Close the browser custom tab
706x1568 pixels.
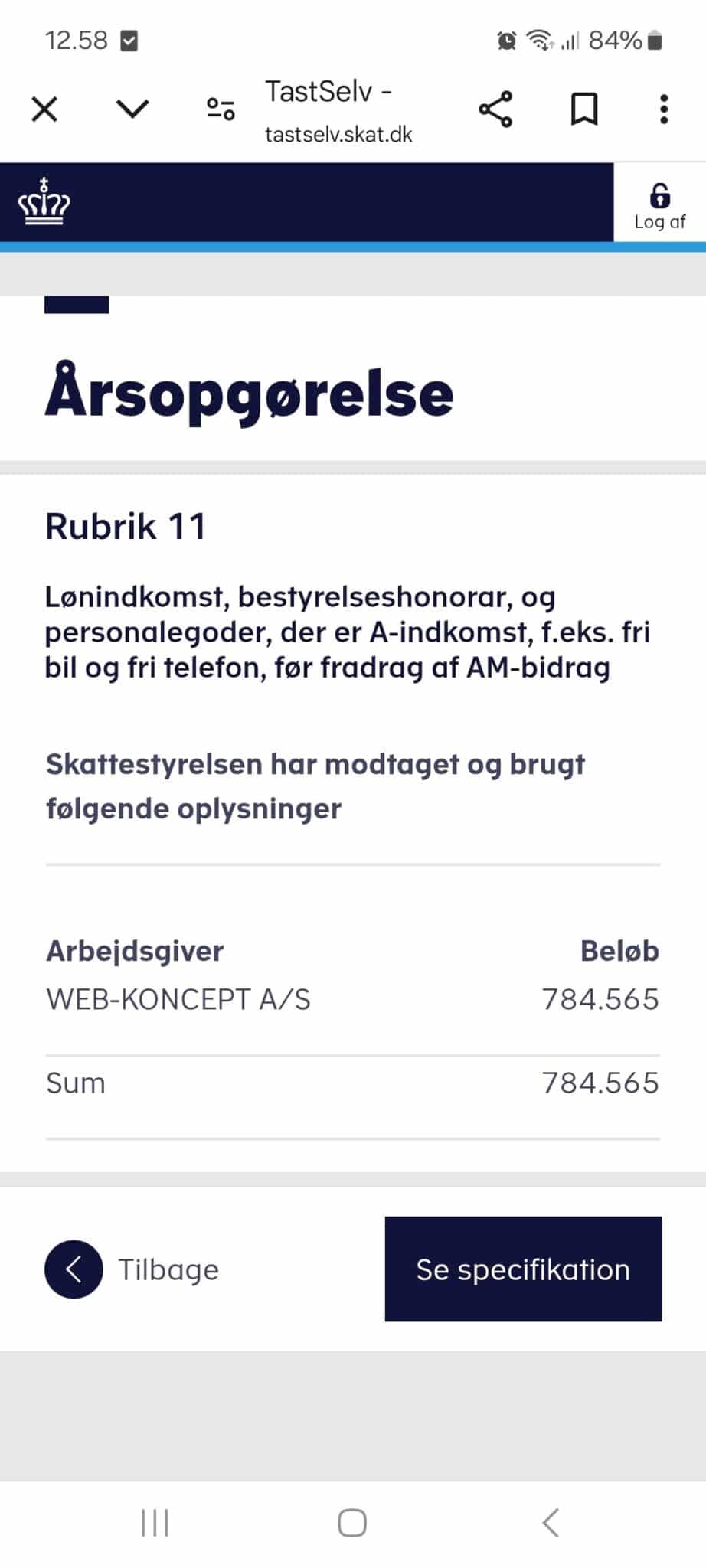(44, 109)
